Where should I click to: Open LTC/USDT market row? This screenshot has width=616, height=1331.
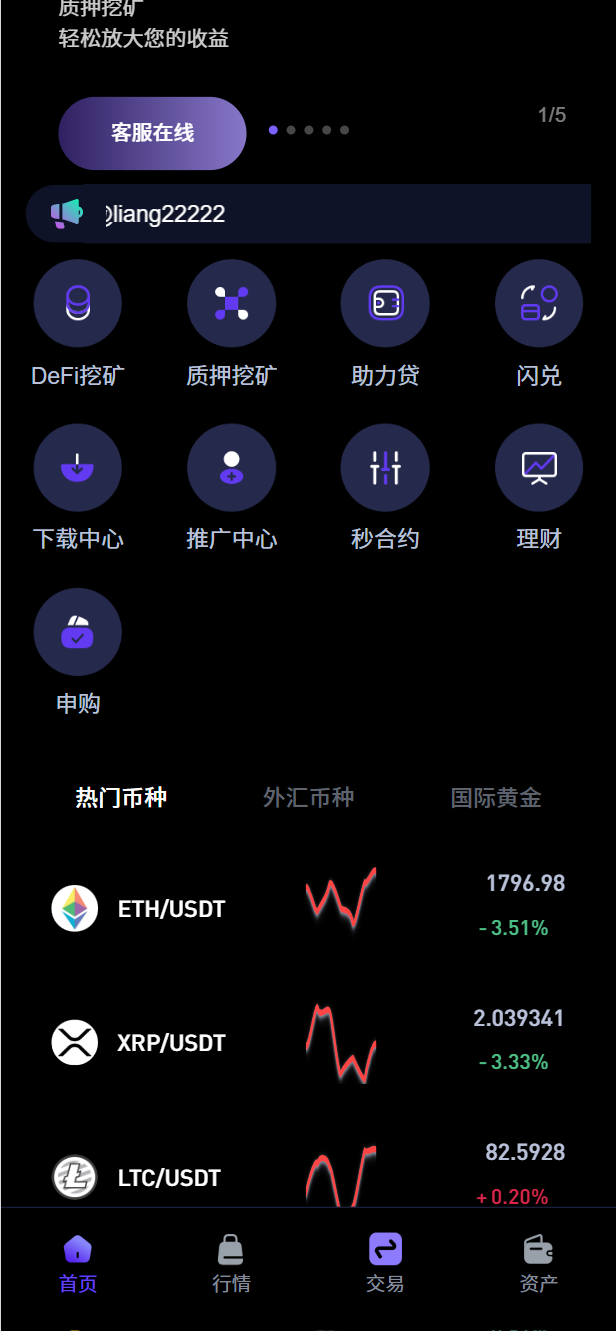(308, 1176)
